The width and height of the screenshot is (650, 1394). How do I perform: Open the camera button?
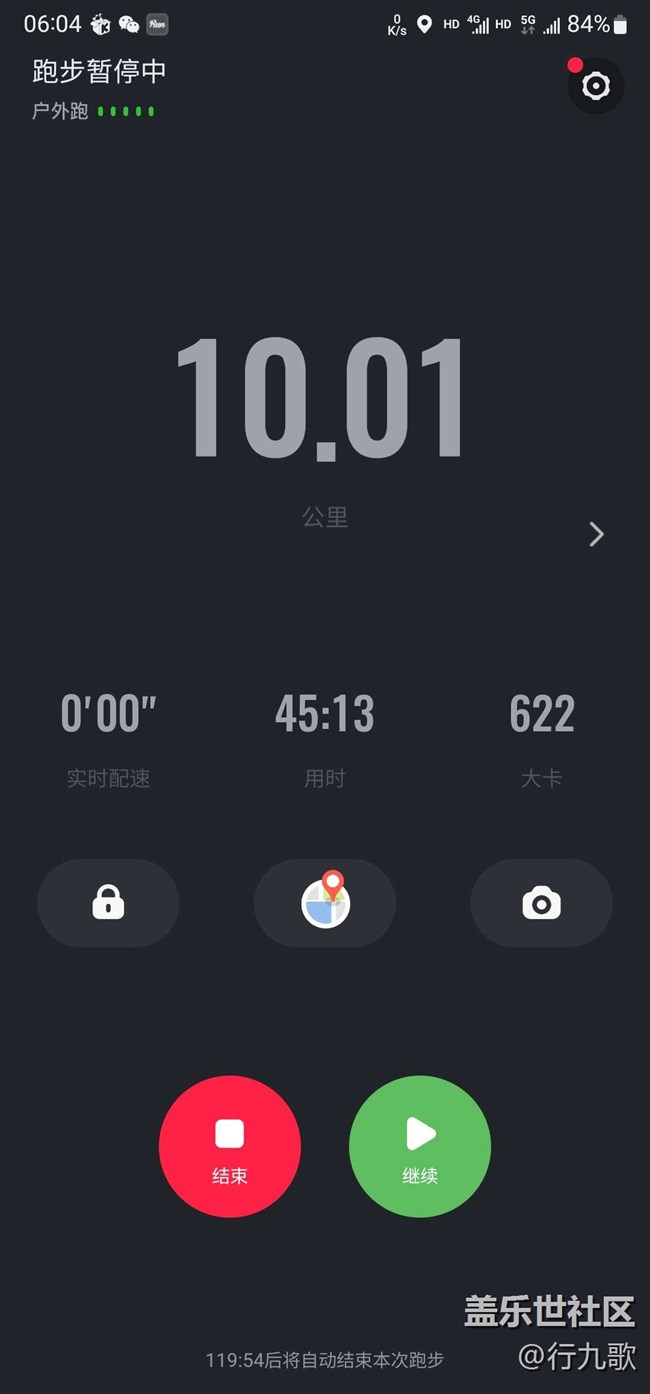541,903
